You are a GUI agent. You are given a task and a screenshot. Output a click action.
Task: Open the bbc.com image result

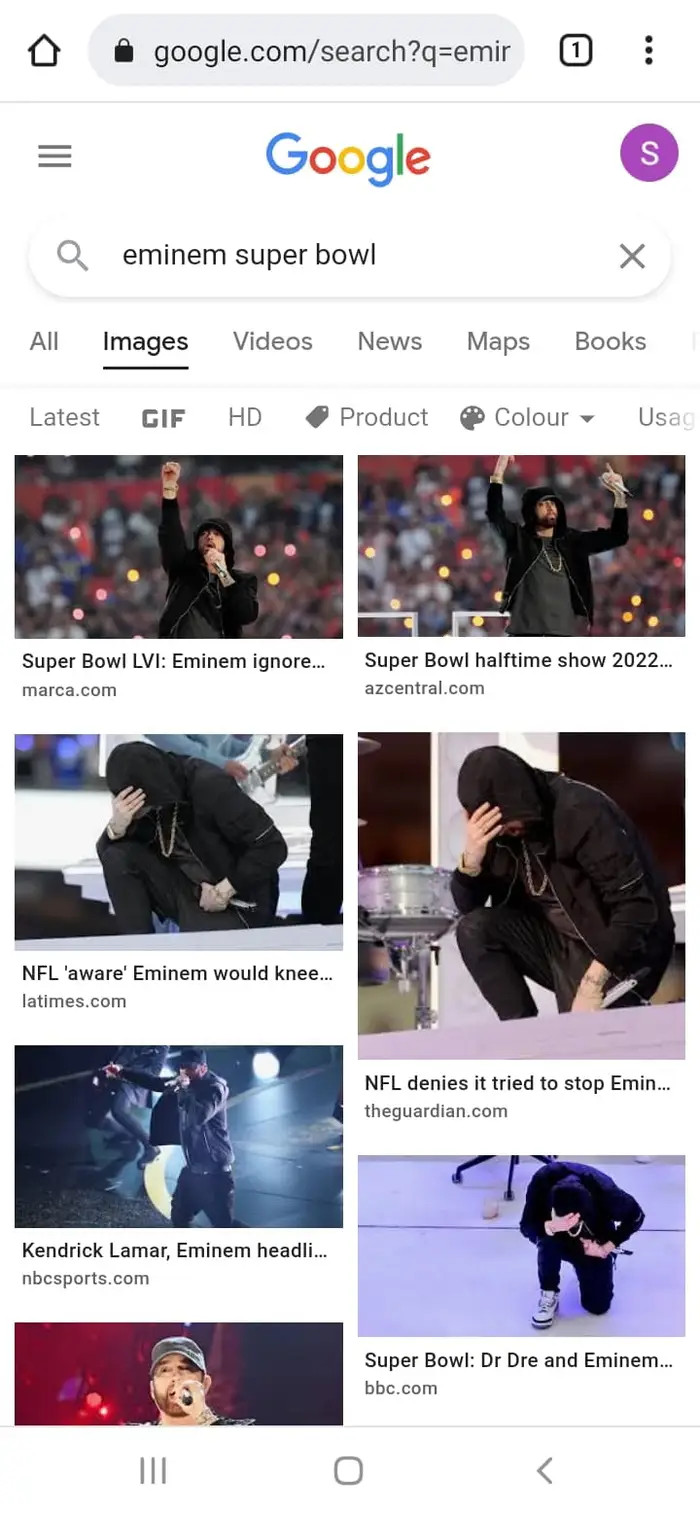521,1246
